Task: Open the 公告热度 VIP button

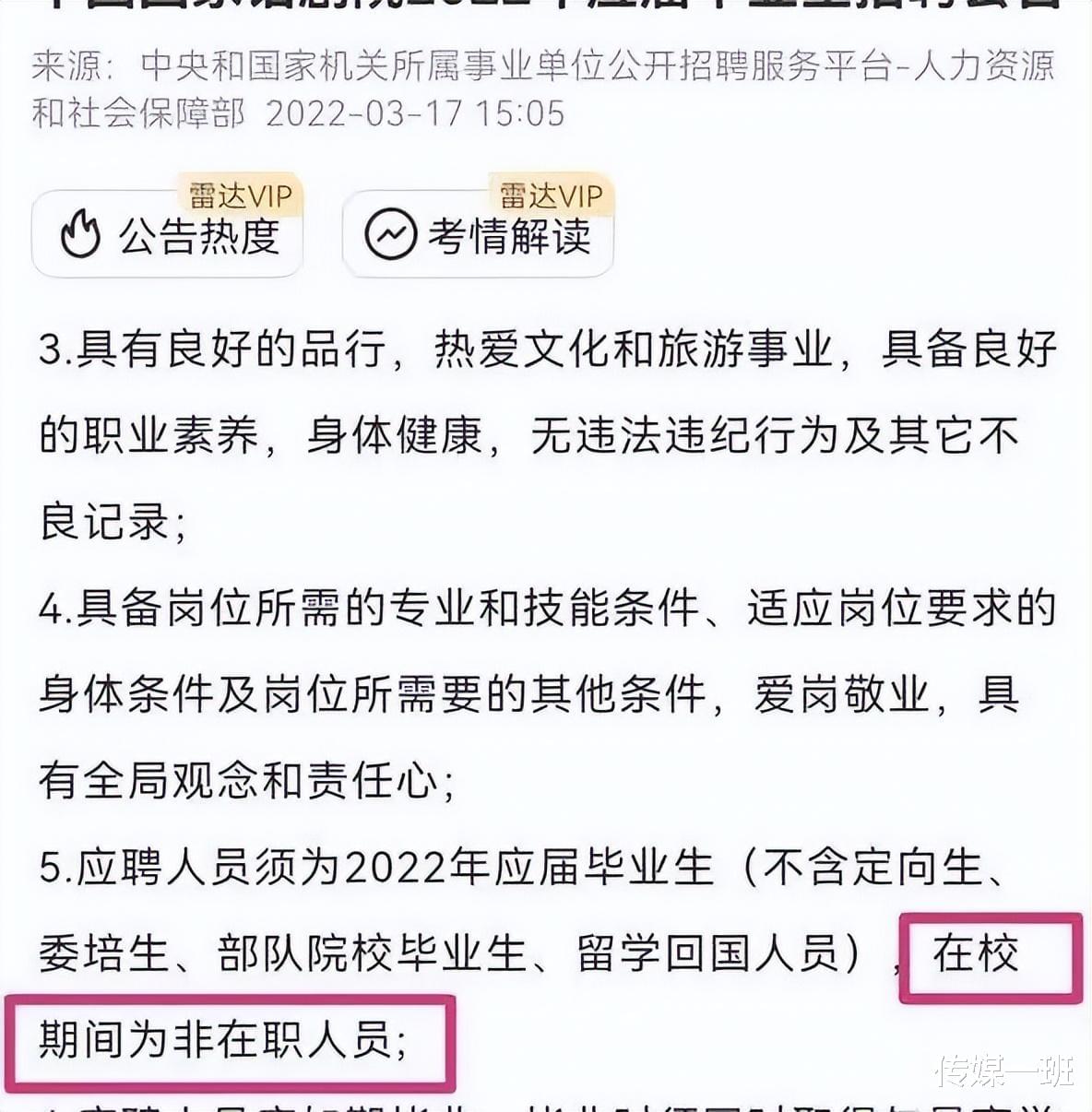Action: (x=168, y=234)
